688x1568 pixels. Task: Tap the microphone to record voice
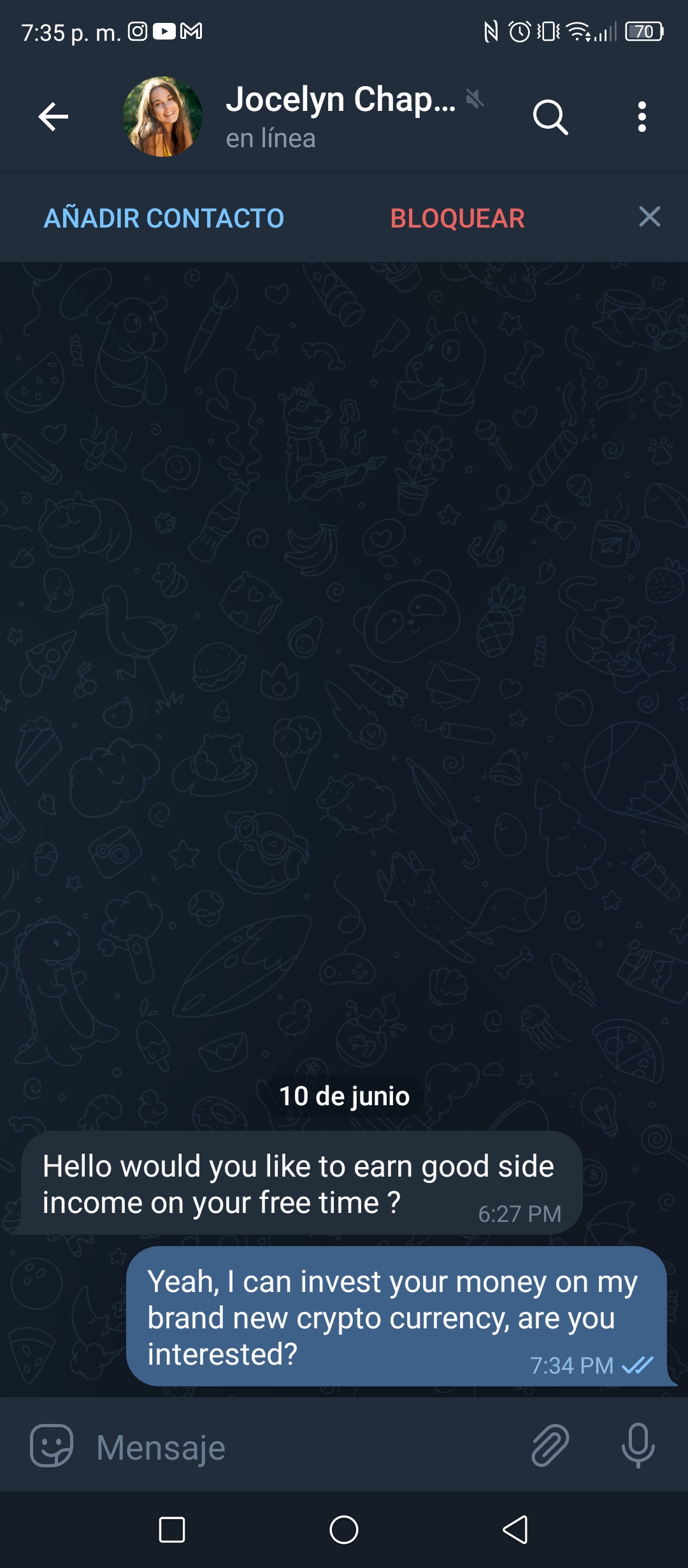pos(638,1446)
